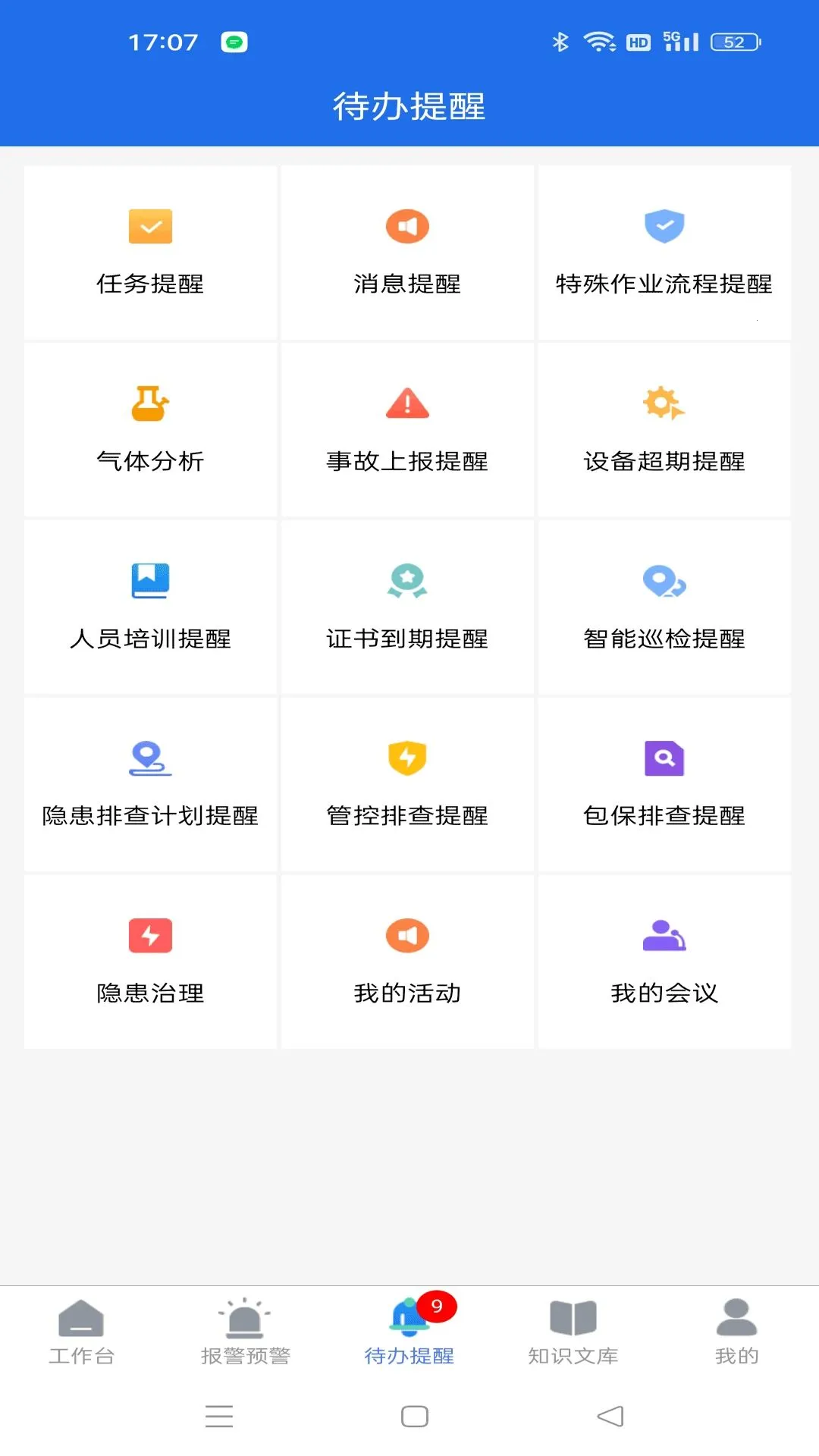Open 隐患排查计划提醒
The height and width of the screenshot is (1456, 819).
click(x=150, y=785)
